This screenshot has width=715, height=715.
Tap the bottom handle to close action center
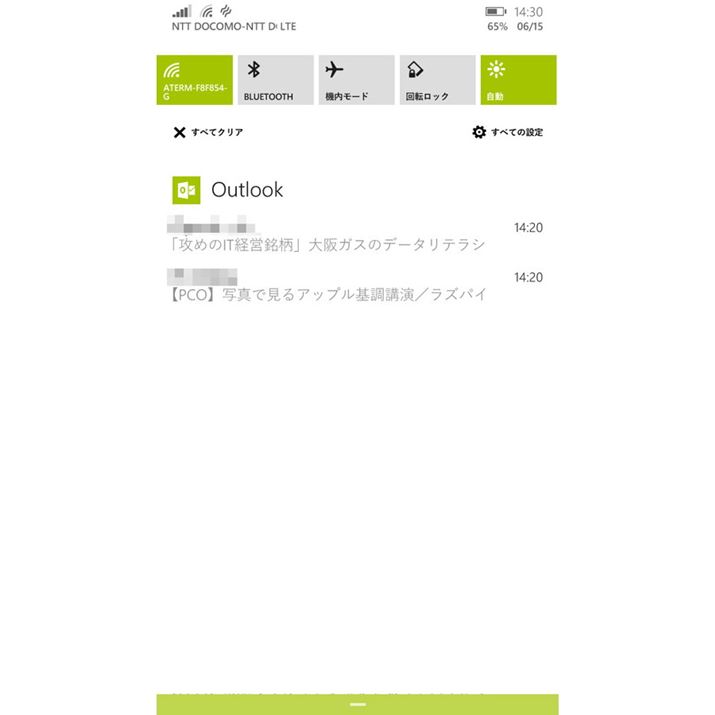[x=357, y=704]
